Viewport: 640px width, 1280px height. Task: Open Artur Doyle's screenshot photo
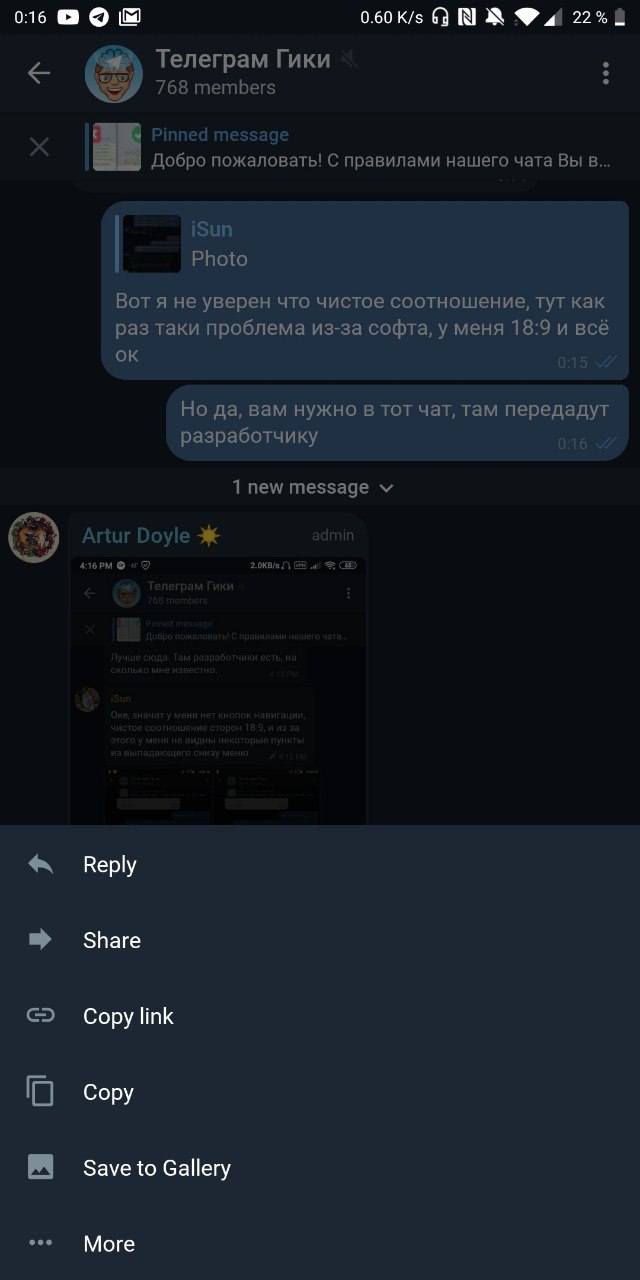217,690
